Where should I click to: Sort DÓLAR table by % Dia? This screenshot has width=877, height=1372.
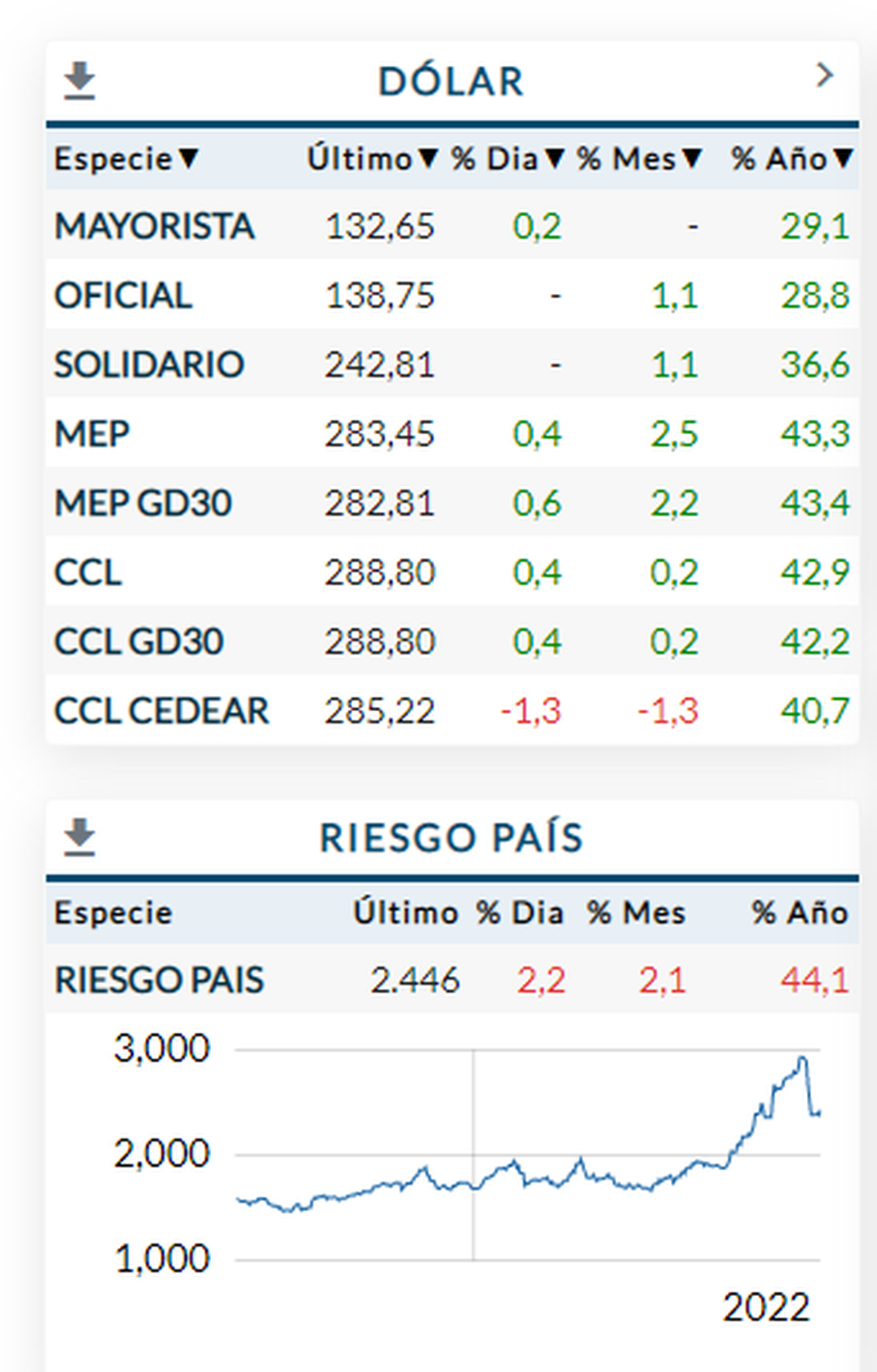pos(507,159)
